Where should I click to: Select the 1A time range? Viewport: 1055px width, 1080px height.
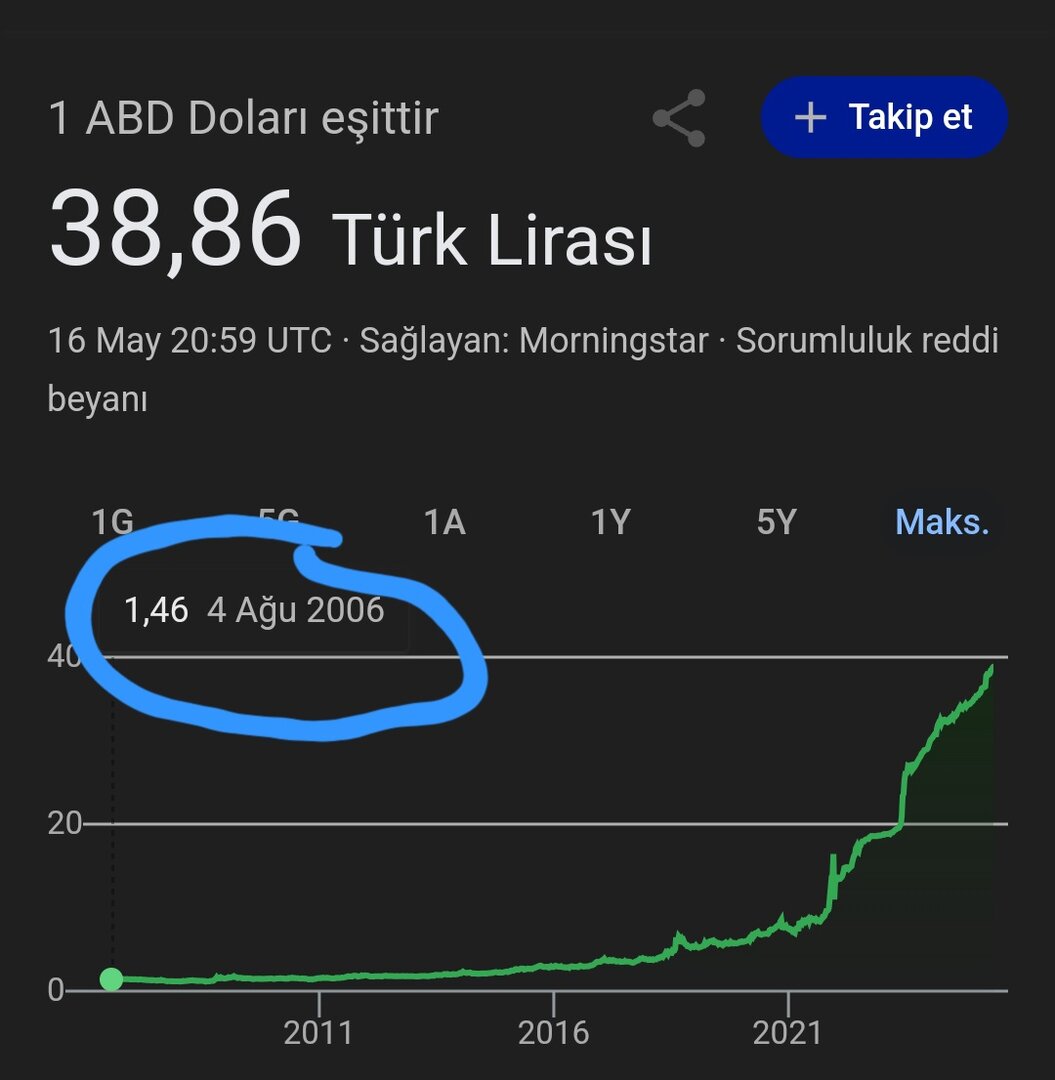444,521
